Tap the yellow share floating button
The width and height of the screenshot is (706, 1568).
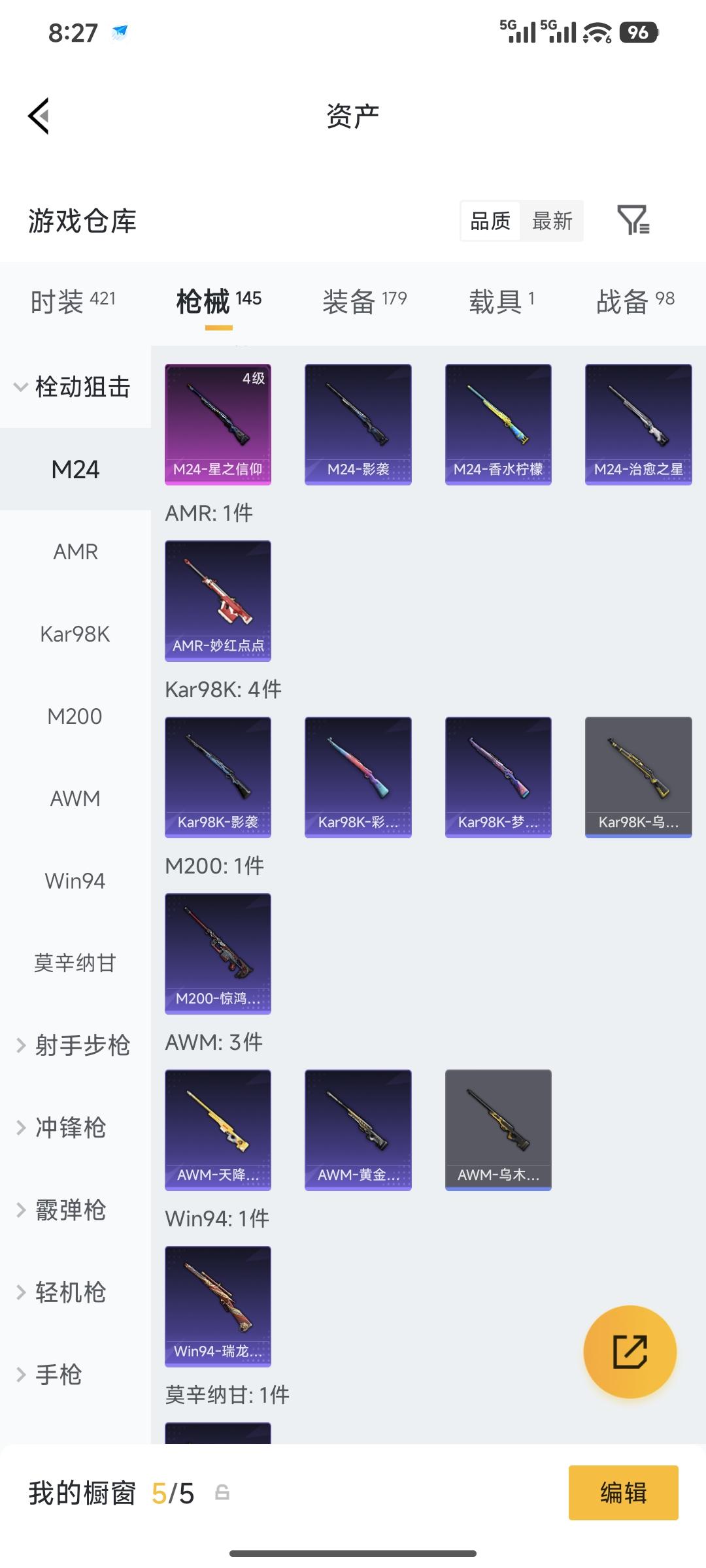(x=630, y=1352)
